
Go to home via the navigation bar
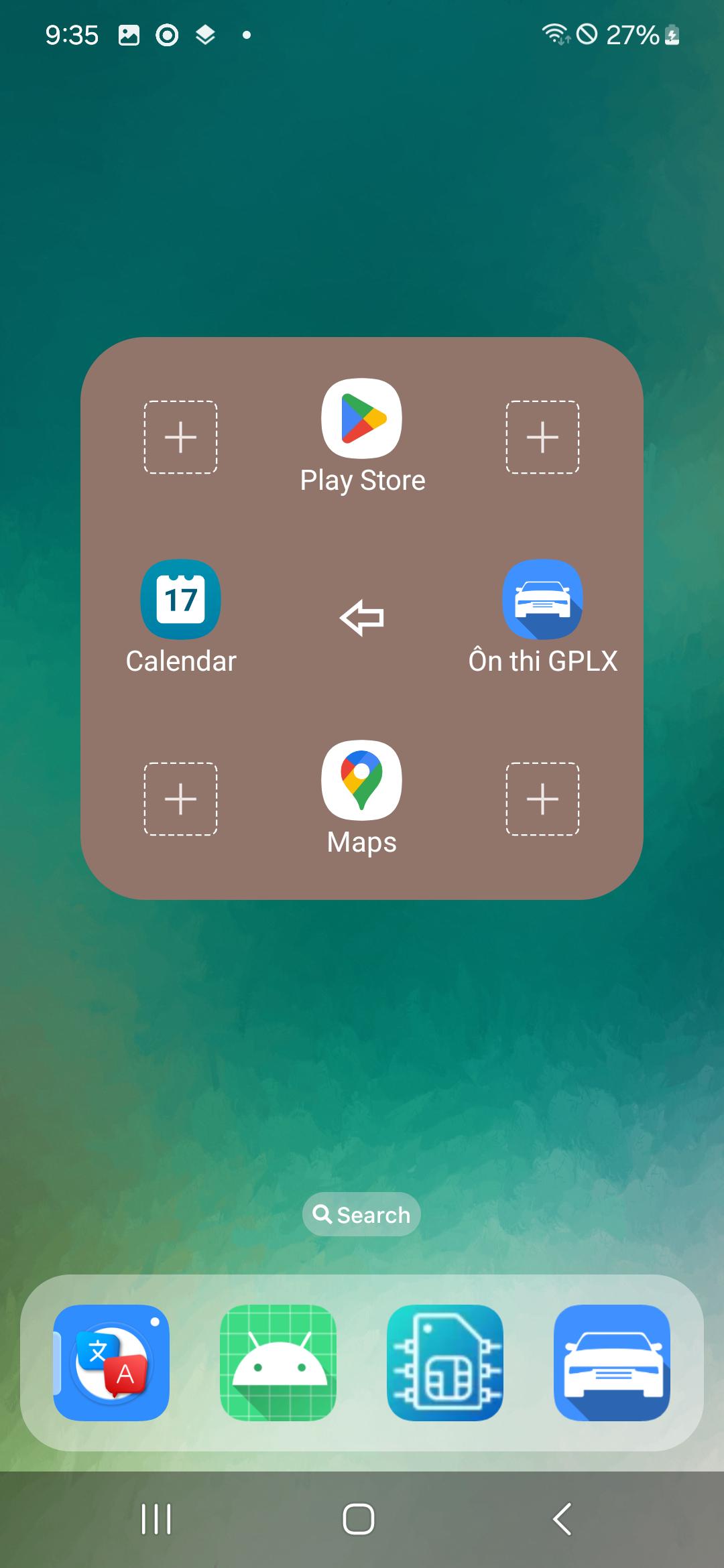coord(359,1519)
